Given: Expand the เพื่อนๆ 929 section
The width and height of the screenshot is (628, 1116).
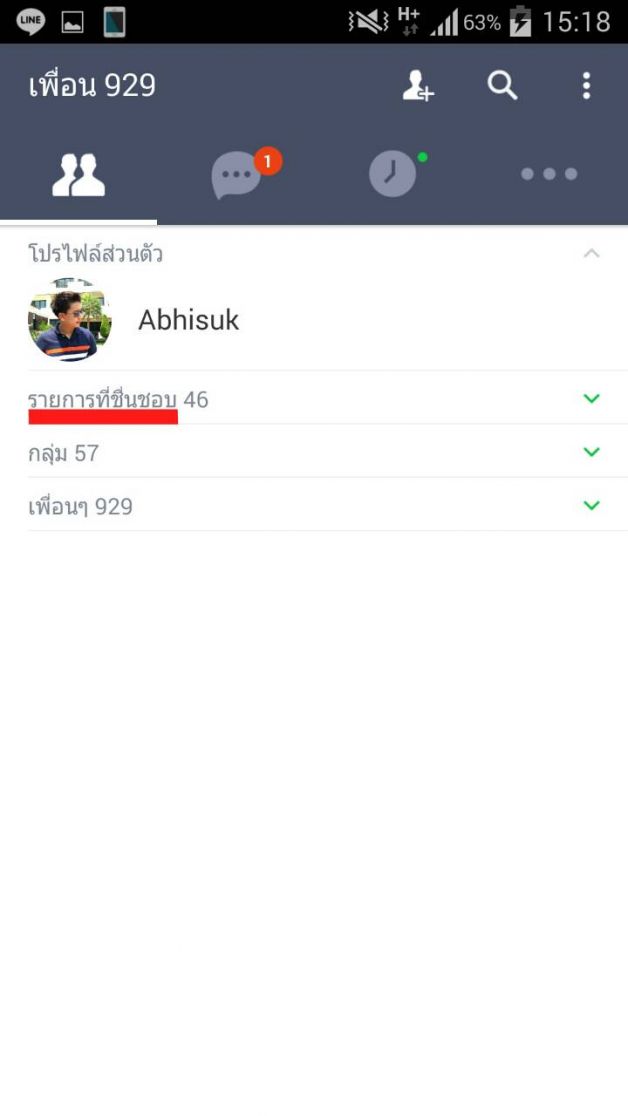Looking at the screenshot, I should tap(591, 505).
